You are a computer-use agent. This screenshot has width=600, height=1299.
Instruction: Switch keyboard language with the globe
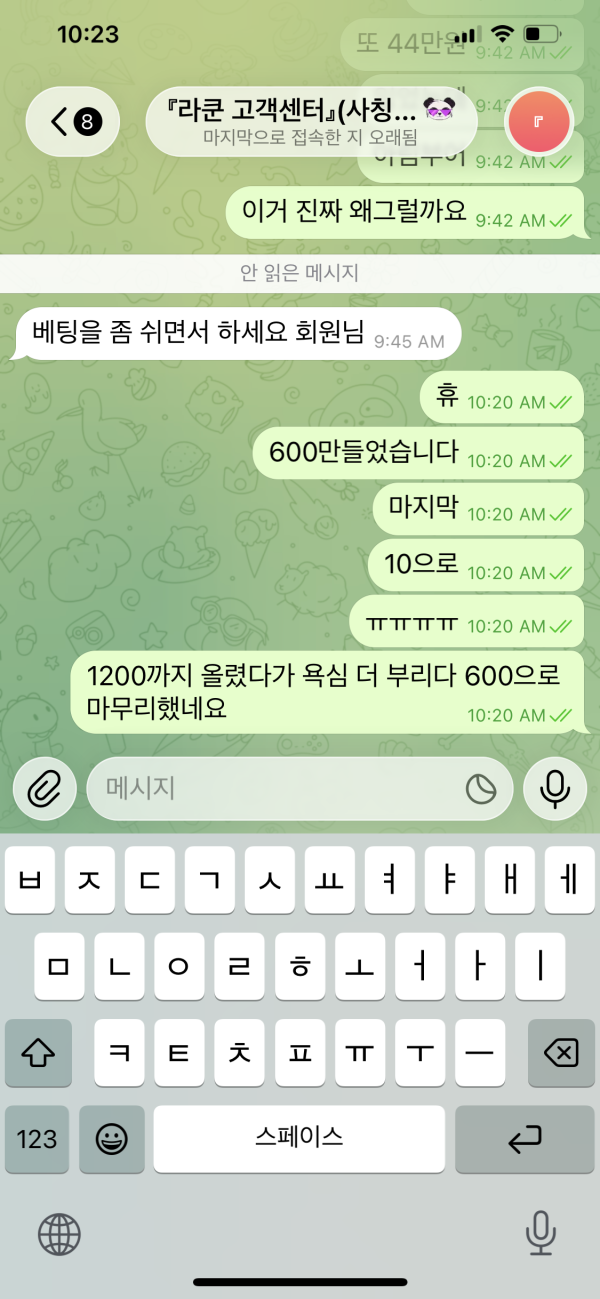[59, 1232]
